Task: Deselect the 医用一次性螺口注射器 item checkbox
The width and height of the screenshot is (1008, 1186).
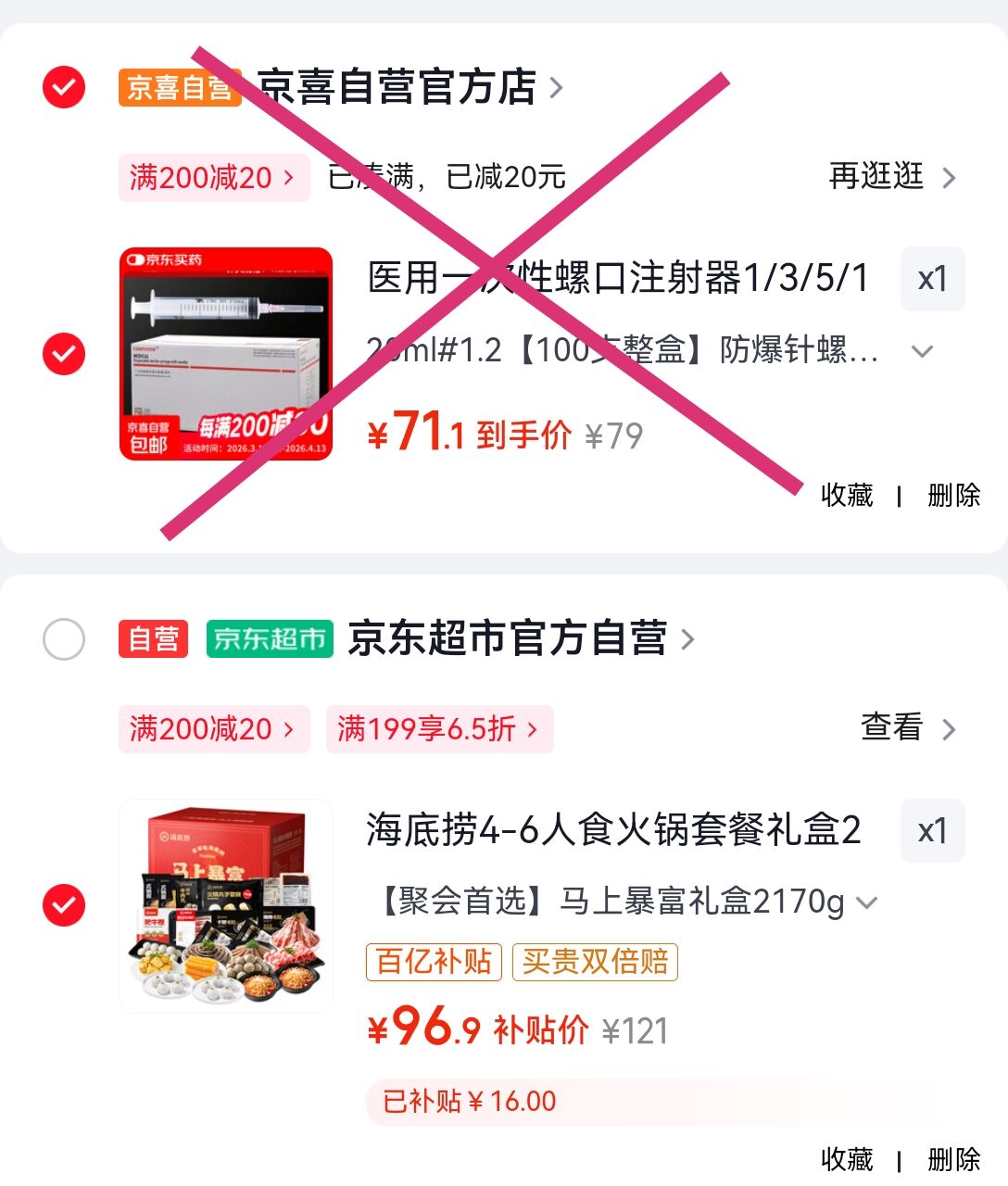Action: pyautogui.click(x=64, y=354)
